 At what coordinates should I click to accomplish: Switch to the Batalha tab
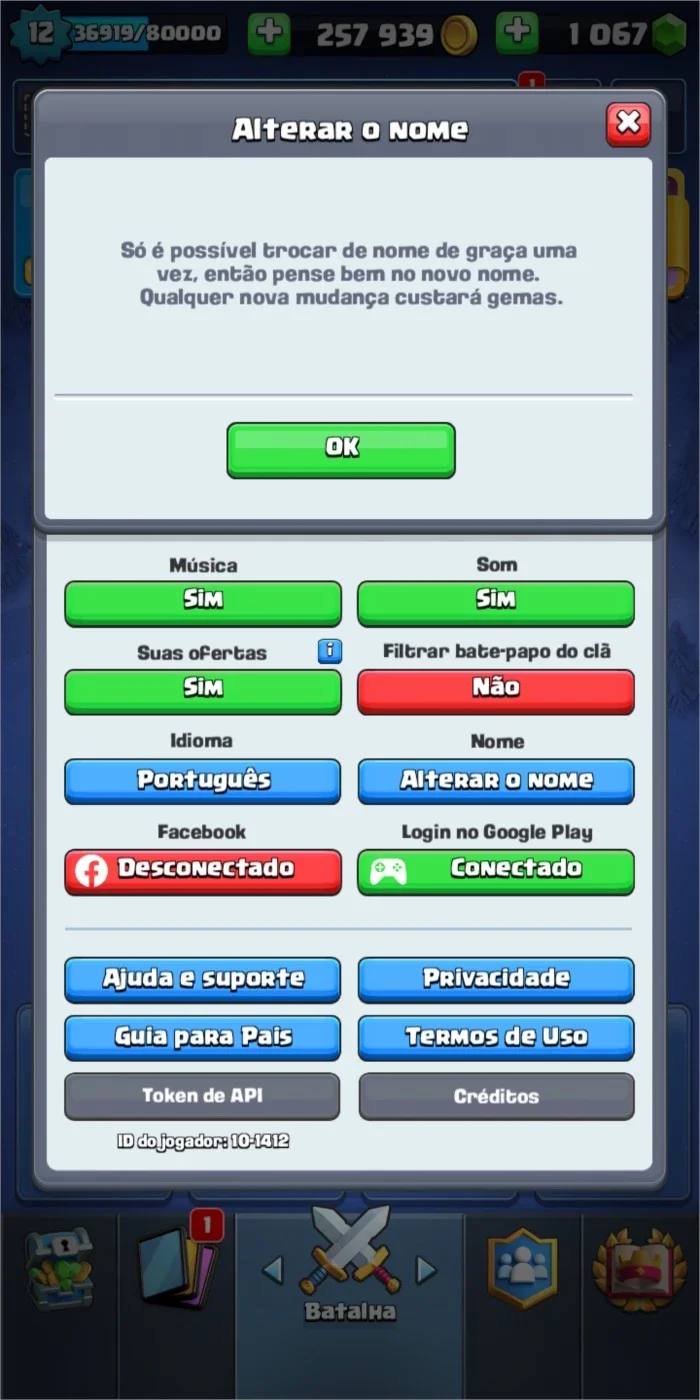[349, 1265]
